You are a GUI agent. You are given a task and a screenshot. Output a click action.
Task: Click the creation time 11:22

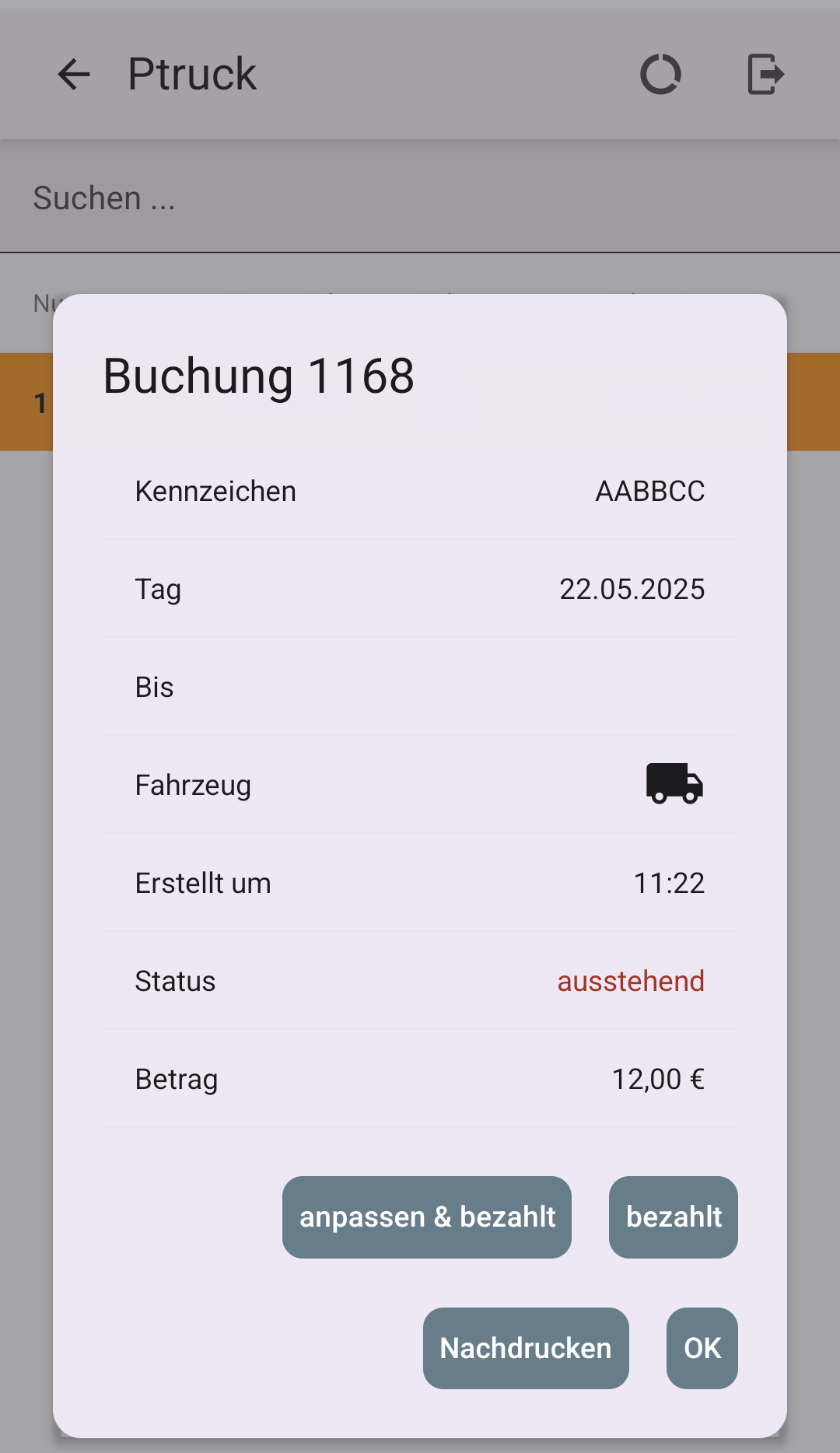click(669, 882)
